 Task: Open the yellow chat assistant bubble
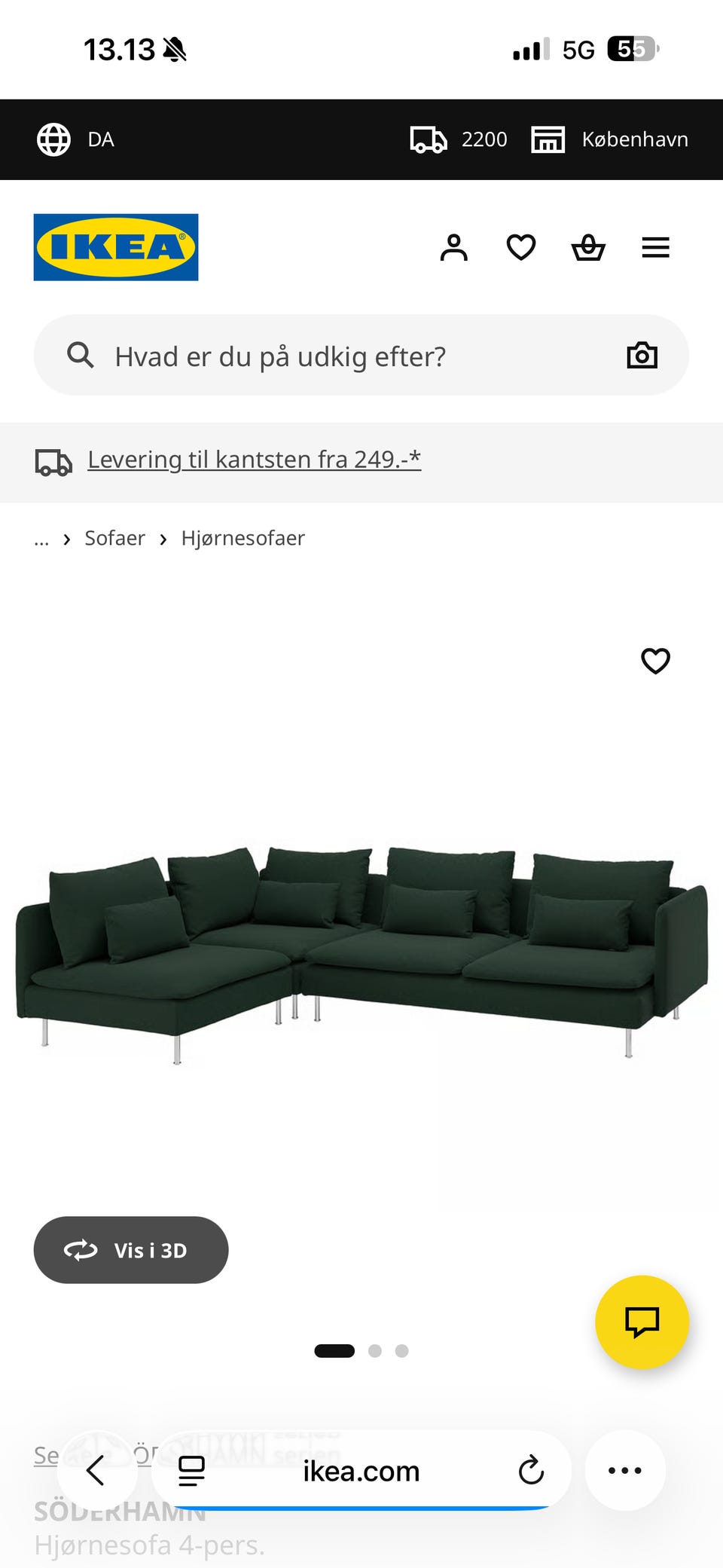point(642,1322)
